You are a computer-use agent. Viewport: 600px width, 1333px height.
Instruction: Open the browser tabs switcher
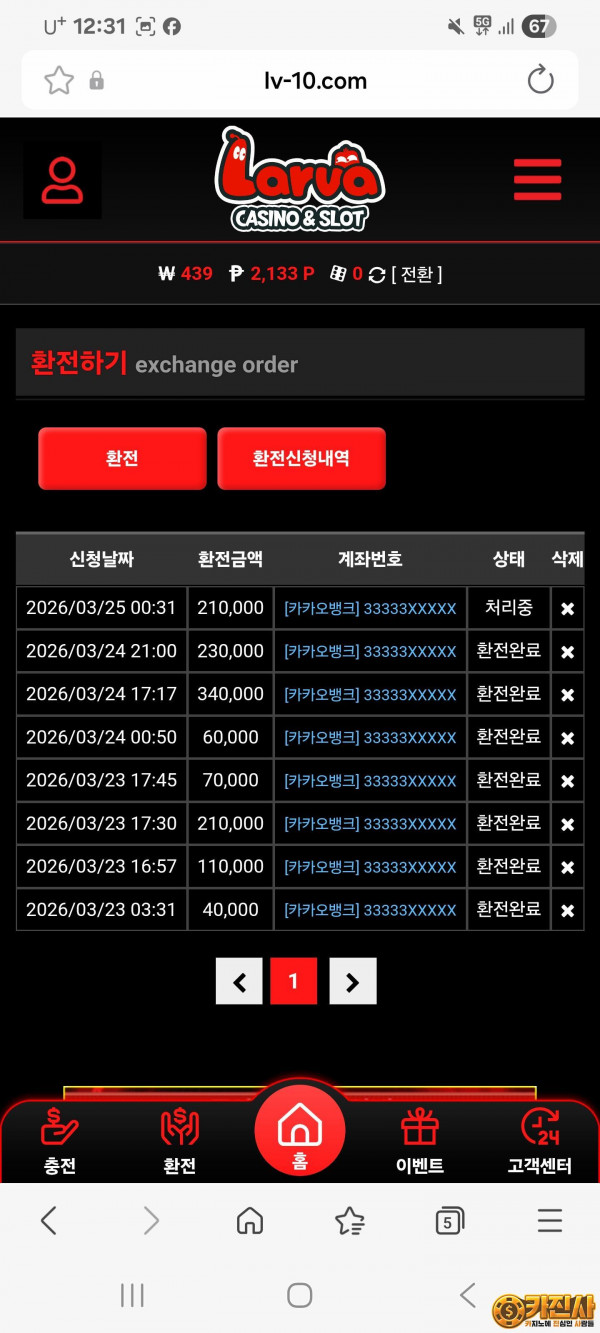coord(449,1221)
